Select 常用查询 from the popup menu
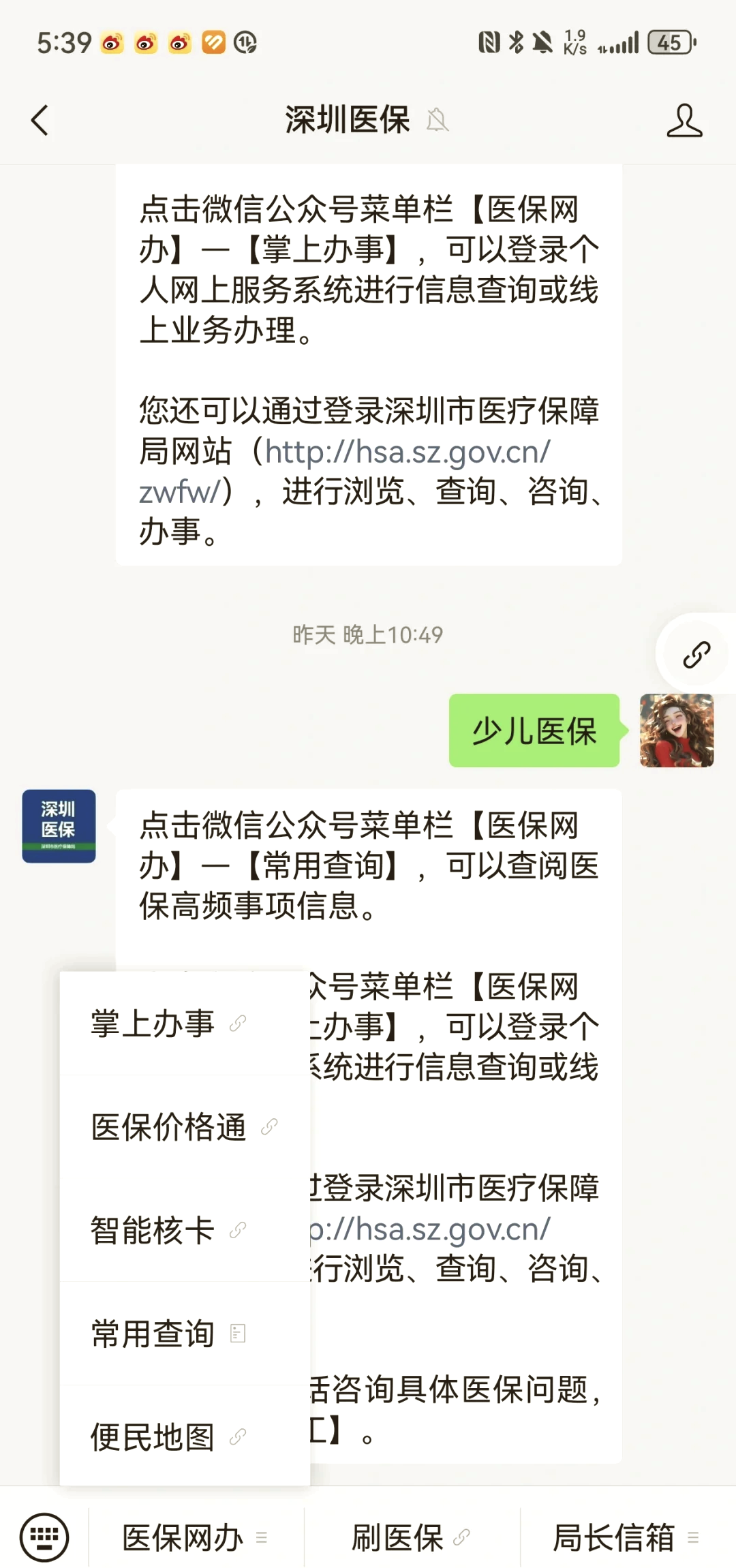 coord(151,1333)
